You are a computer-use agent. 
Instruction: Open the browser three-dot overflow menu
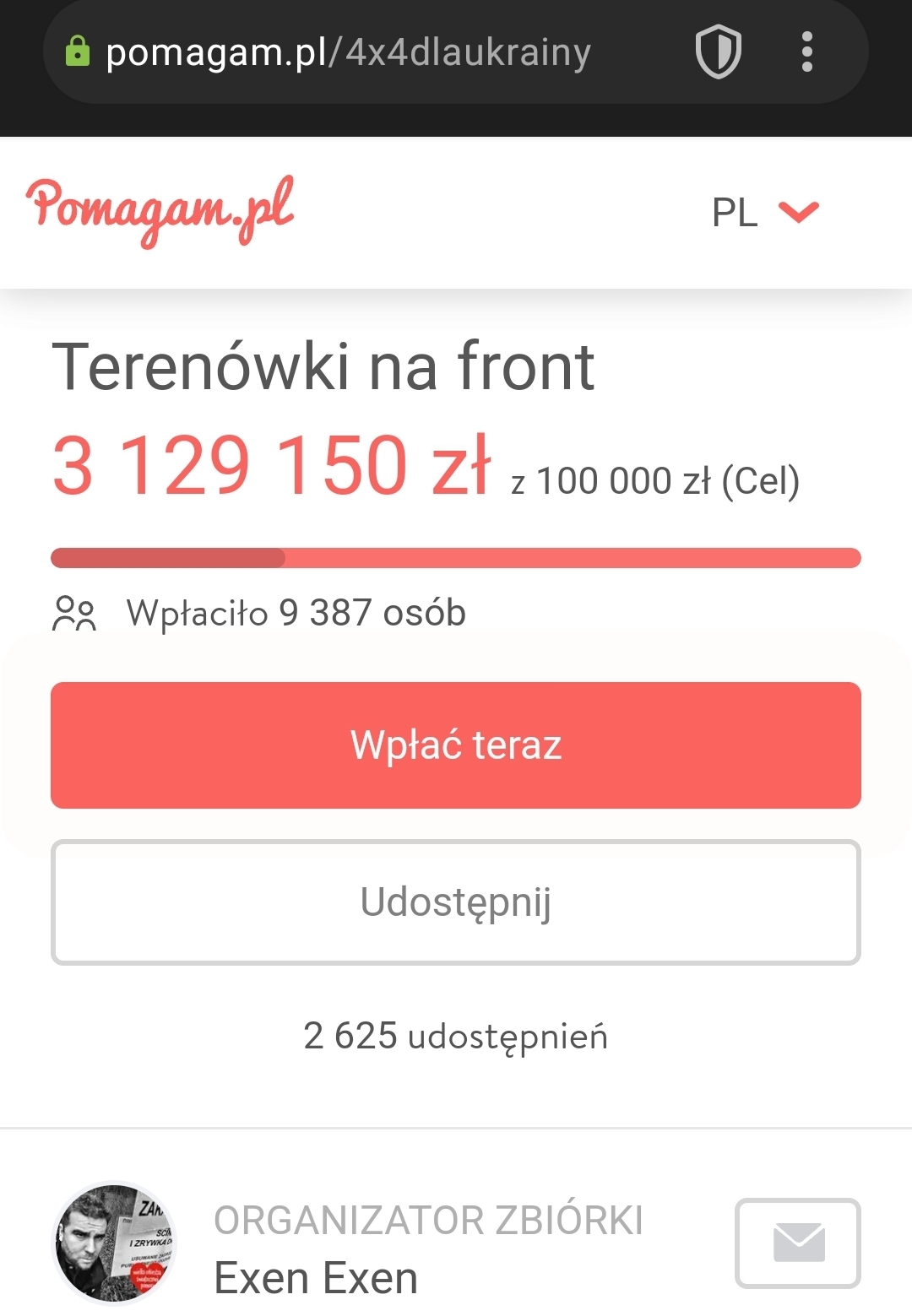click(806, 52)
